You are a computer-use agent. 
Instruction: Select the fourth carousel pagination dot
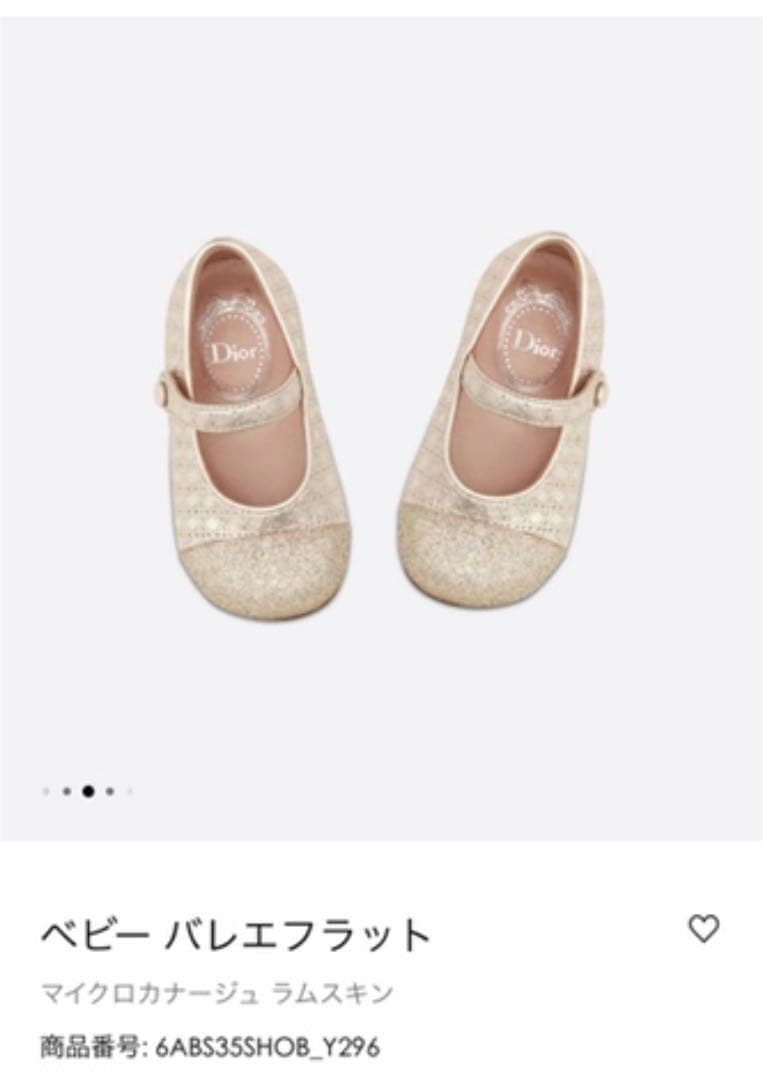point(110,791)
